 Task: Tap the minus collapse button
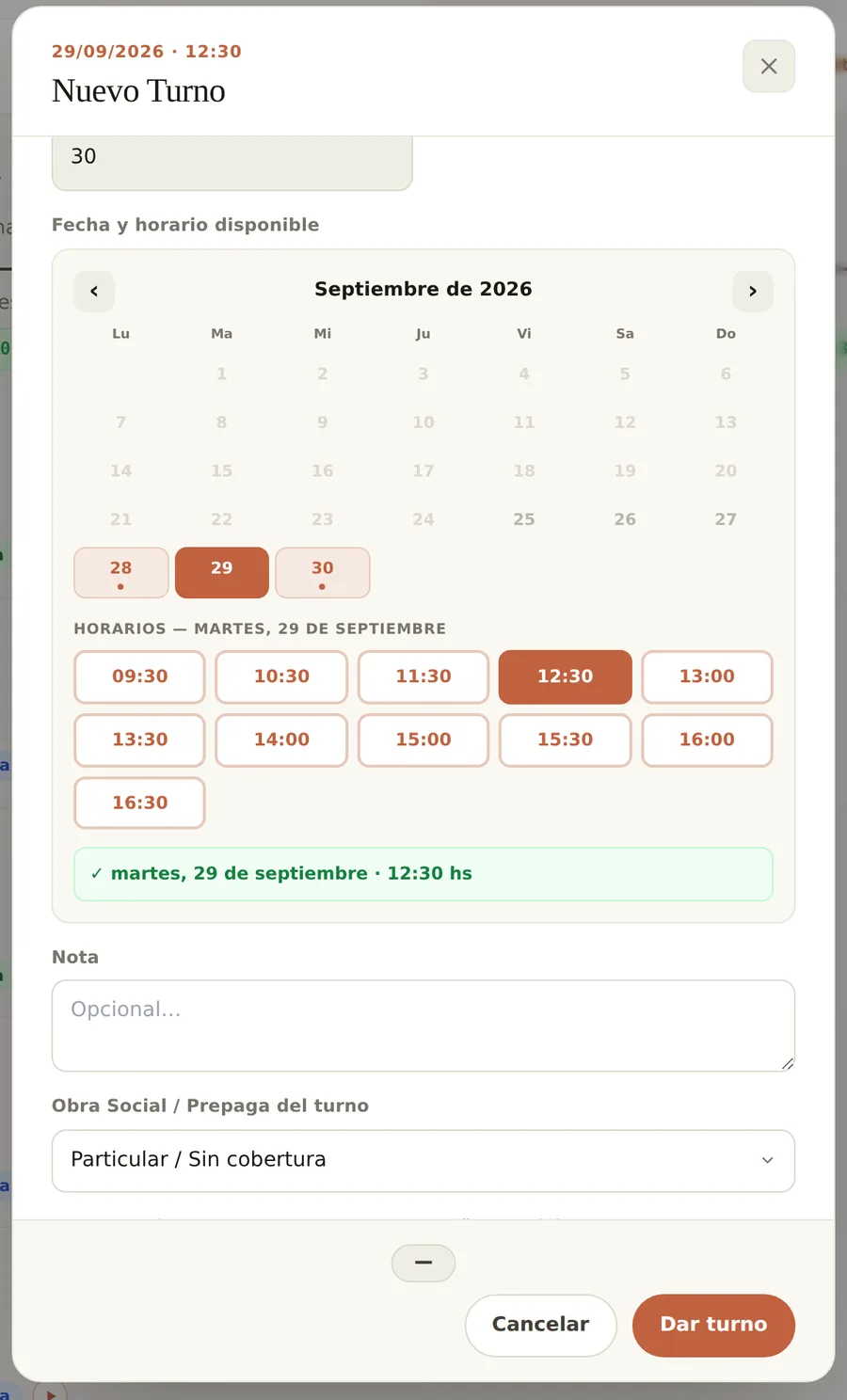[x=423, y=1263]
